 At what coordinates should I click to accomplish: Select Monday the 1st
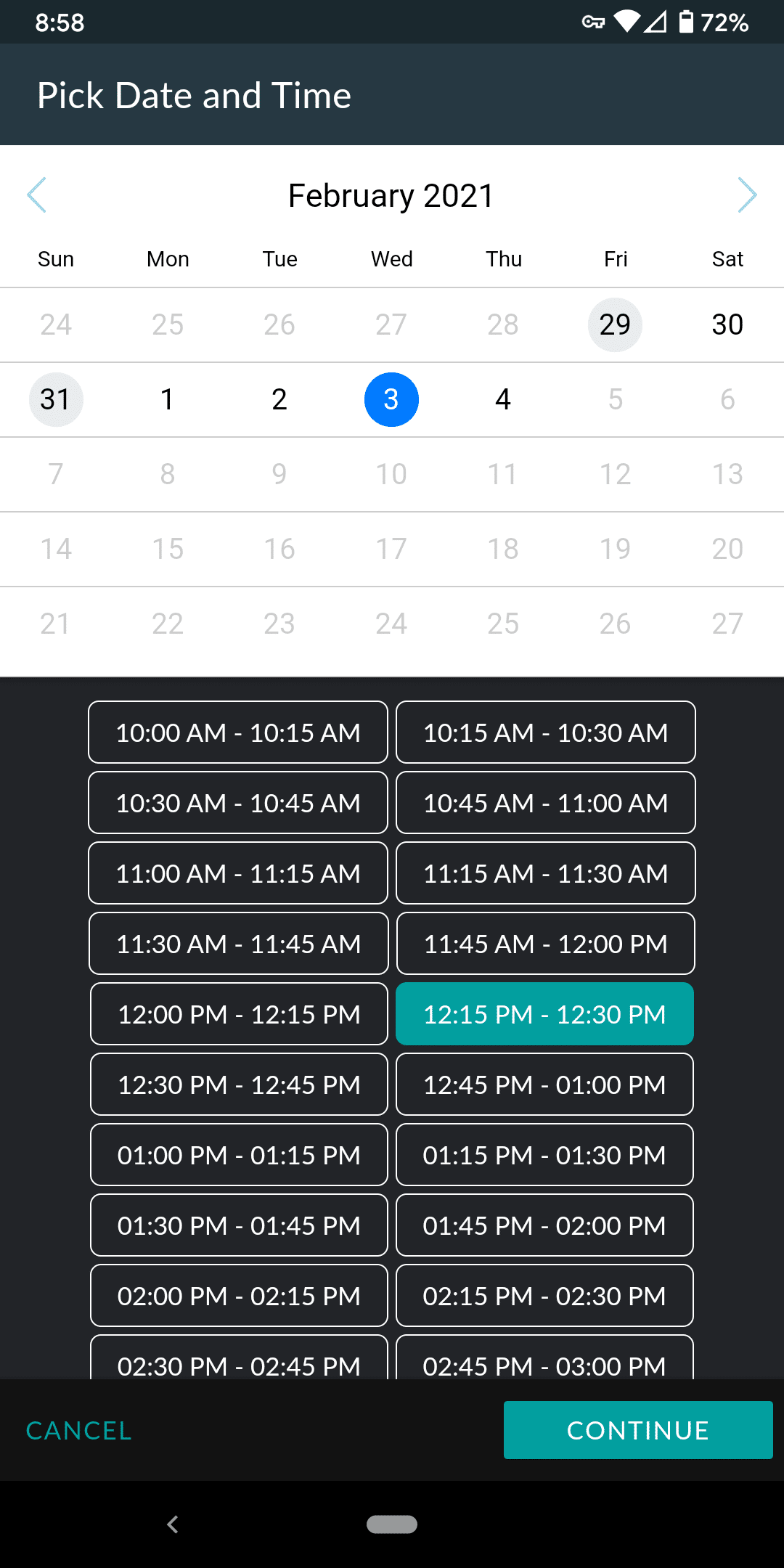[168, 399]
